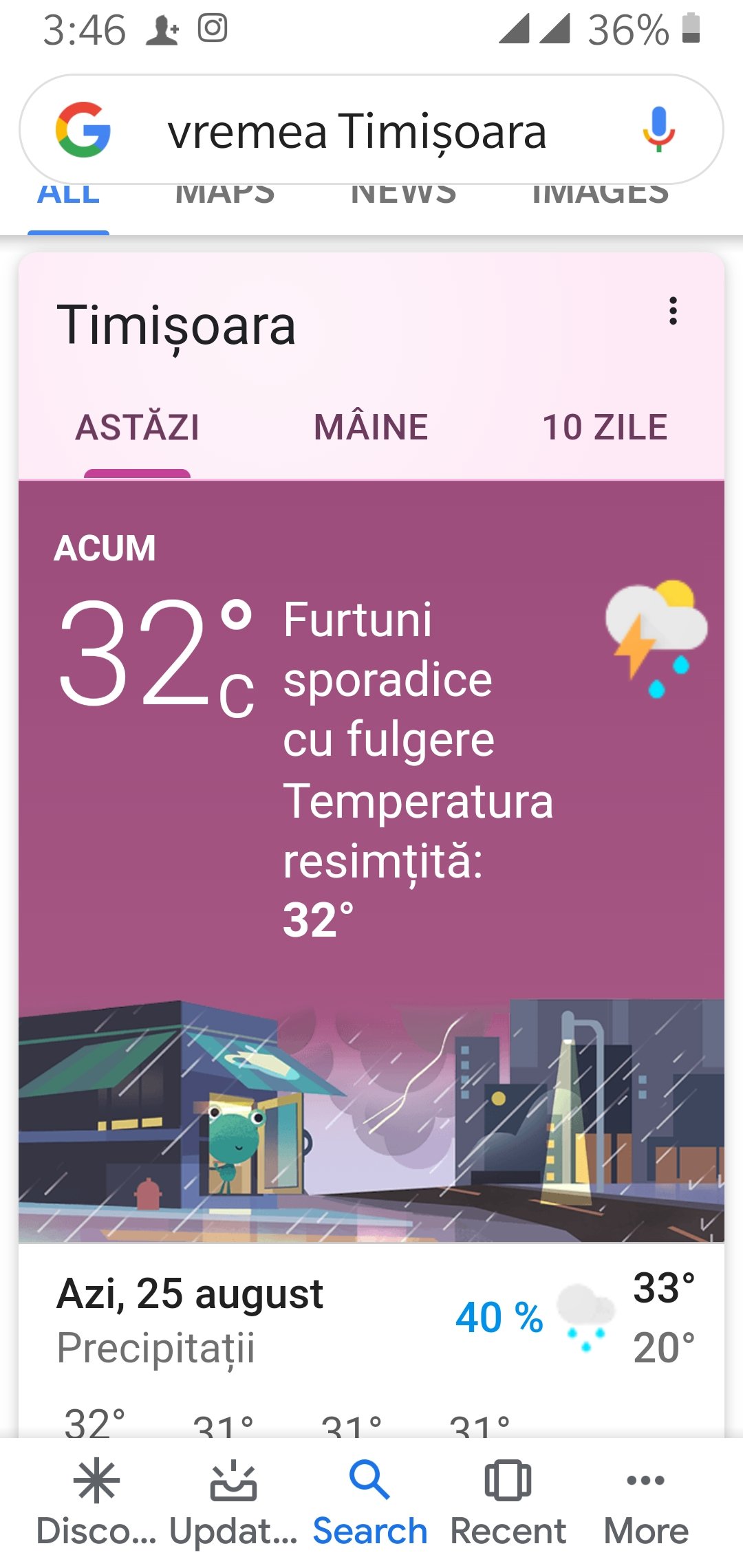Select the Search bottom tab
The height and width of the screenshot is (1568, 743).
tap(370, 1503)
